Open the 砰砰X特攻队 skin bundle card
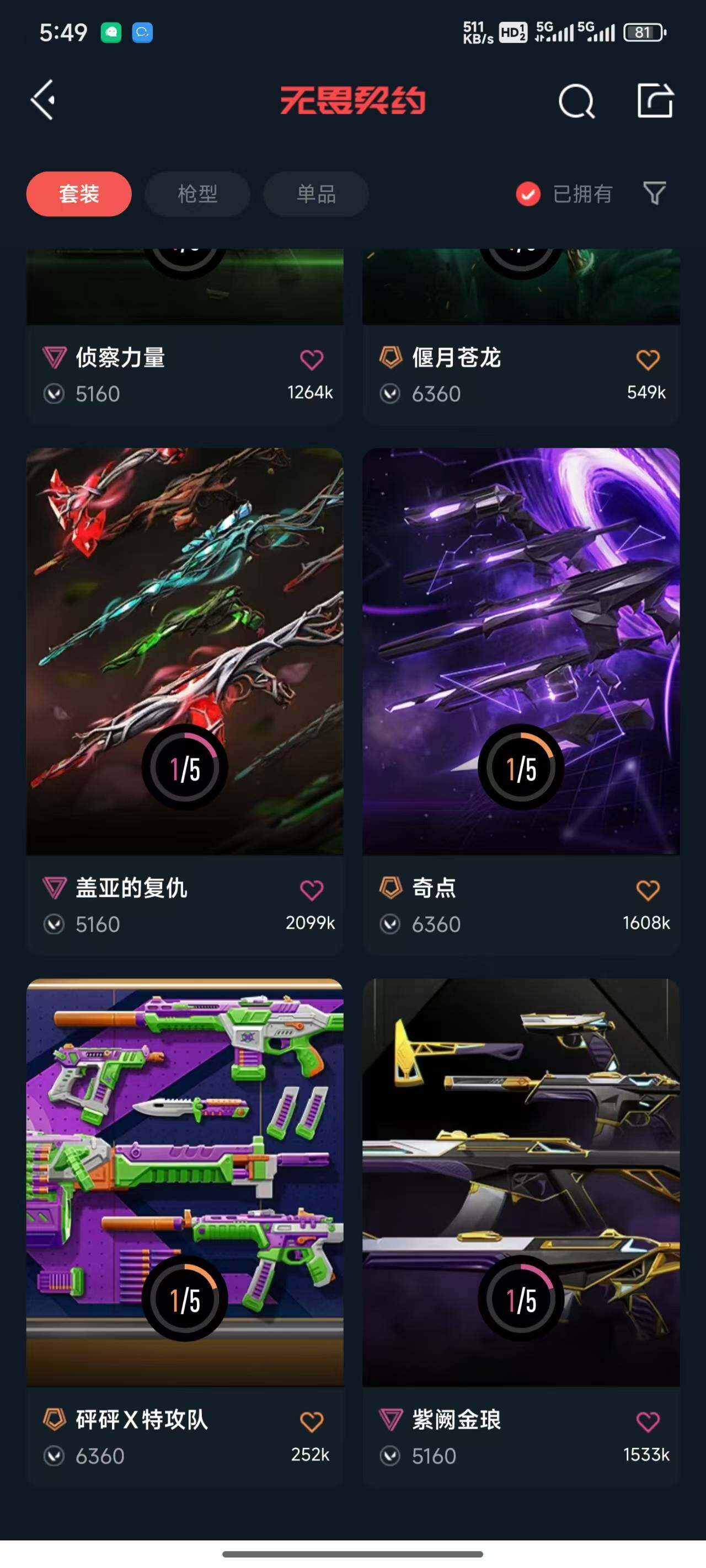 (x=185, y=1181)
